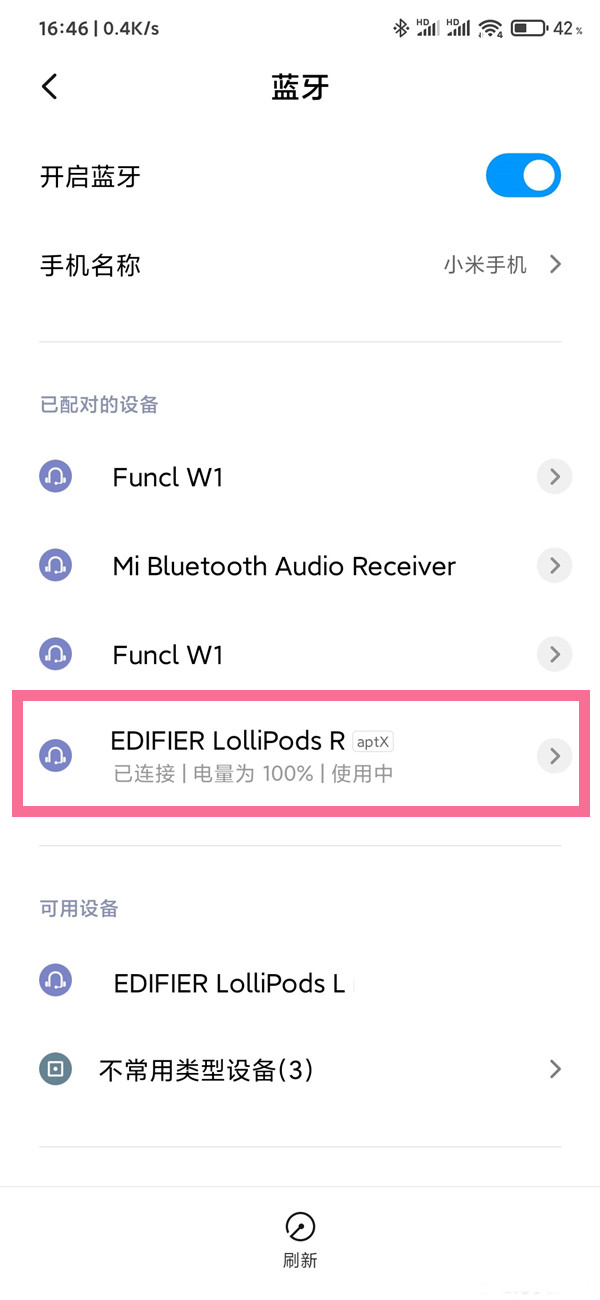Turn off the 开启蓝牙 switch
Image resolution: width=600 pixels, height=1300 pixels.
(522, 177)
